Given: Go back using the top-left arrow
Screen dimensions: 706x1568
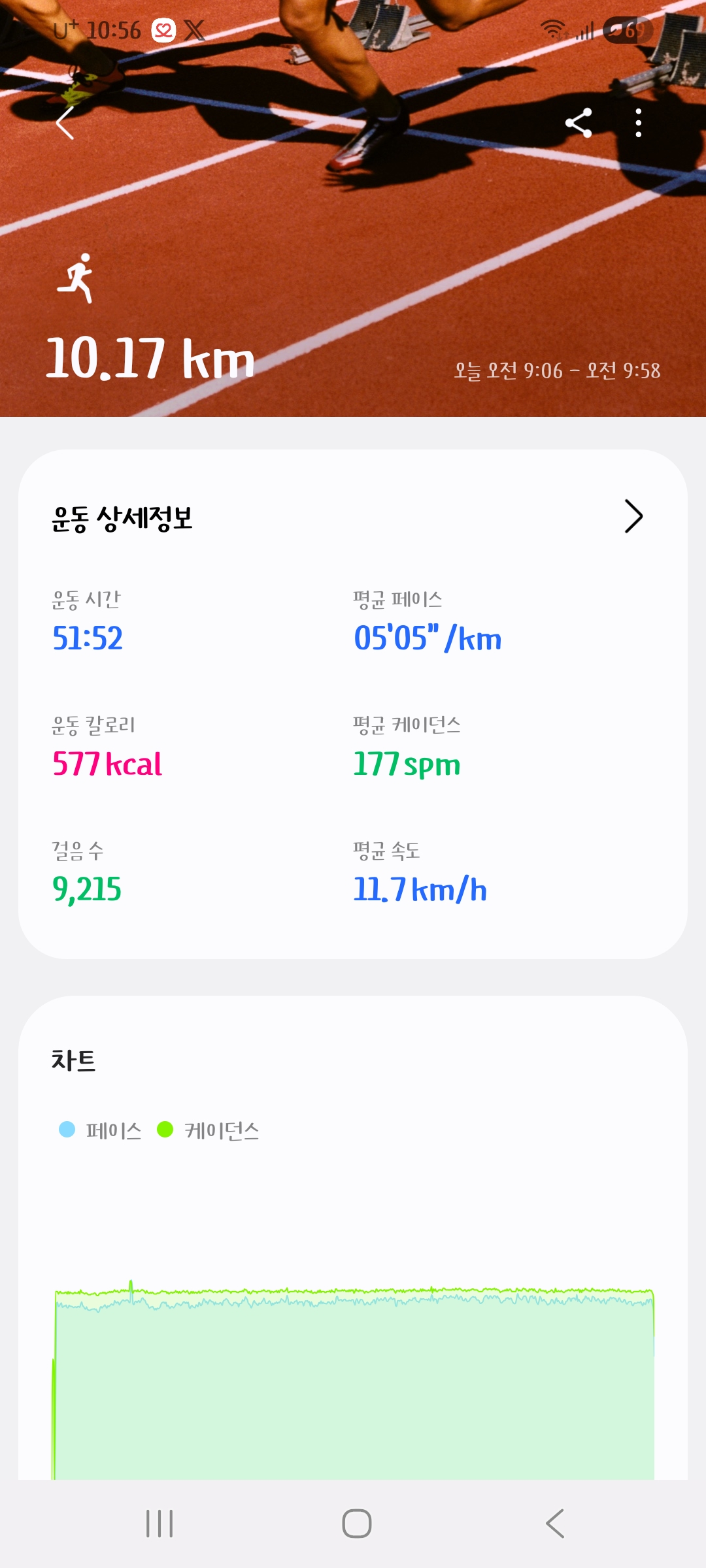Looking at the screenshot, I should tap(65, 123).
